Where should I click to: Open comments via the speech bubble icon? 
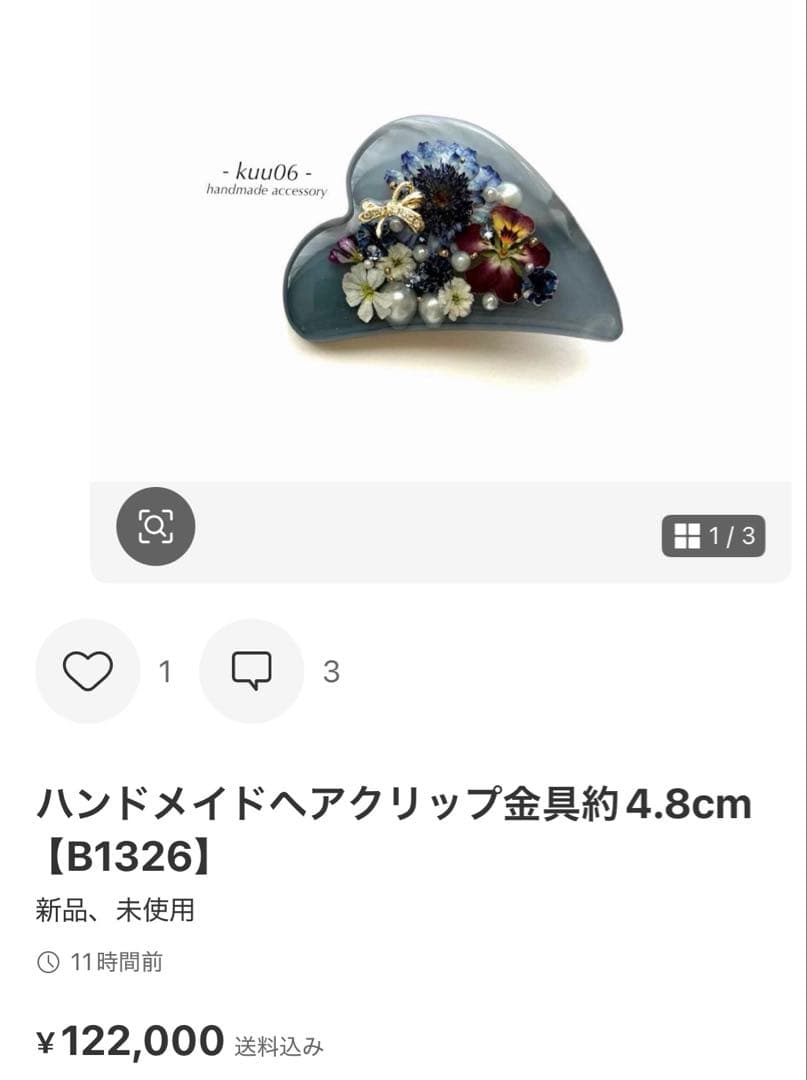[x=251, y=670]
